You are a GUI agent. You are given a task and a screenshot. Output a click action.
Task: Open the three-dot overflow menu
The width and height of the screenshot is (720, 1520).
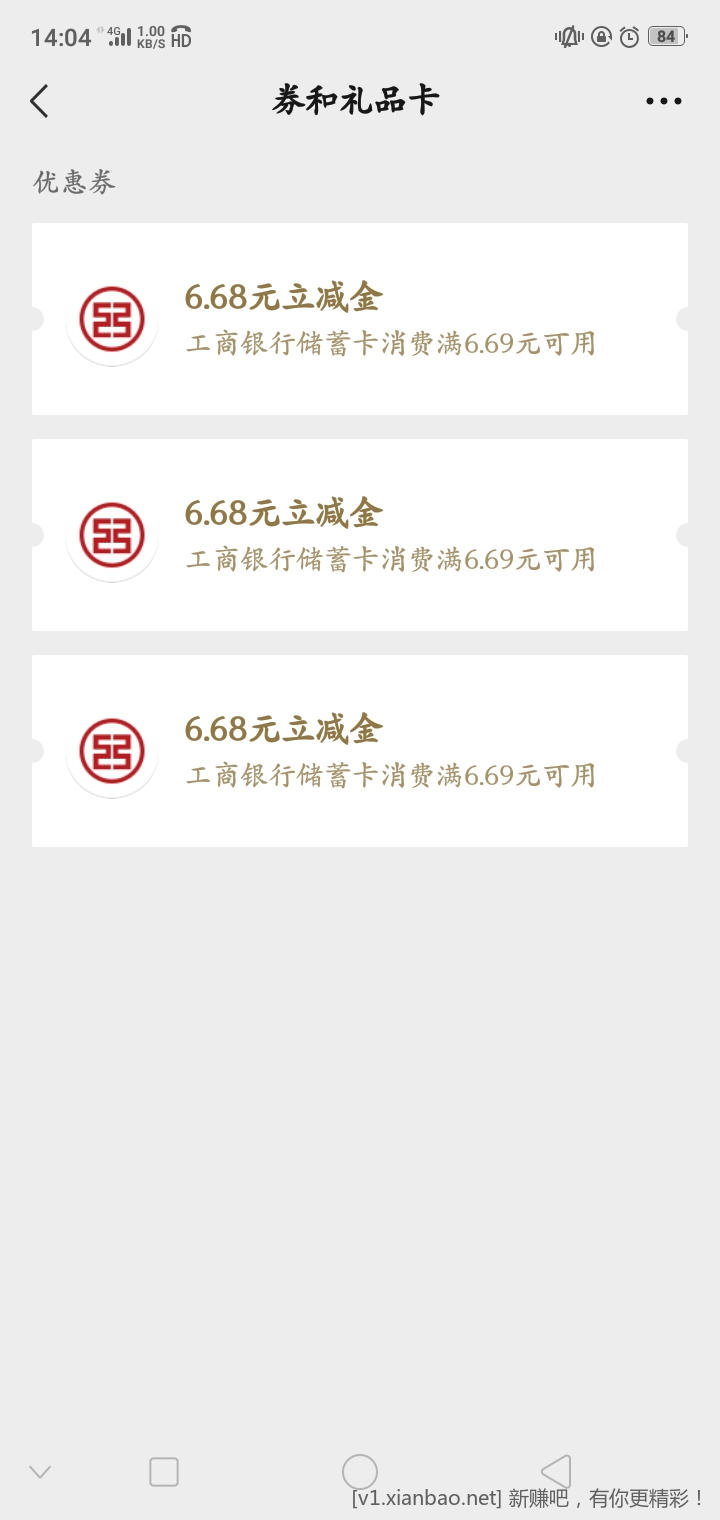pos(663,101)
